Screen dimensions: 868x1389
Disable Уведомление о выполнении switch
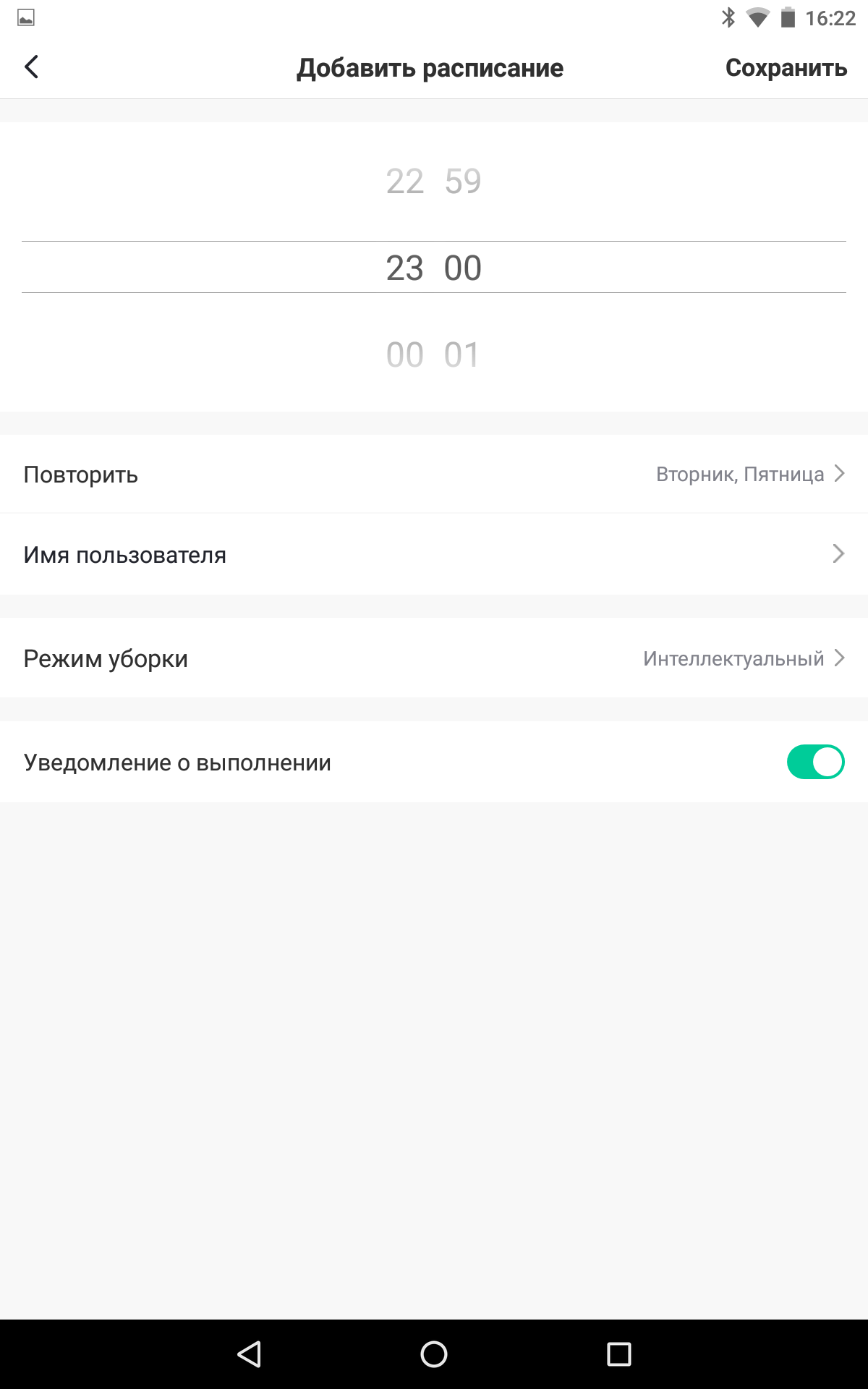(x=815, y=763)
